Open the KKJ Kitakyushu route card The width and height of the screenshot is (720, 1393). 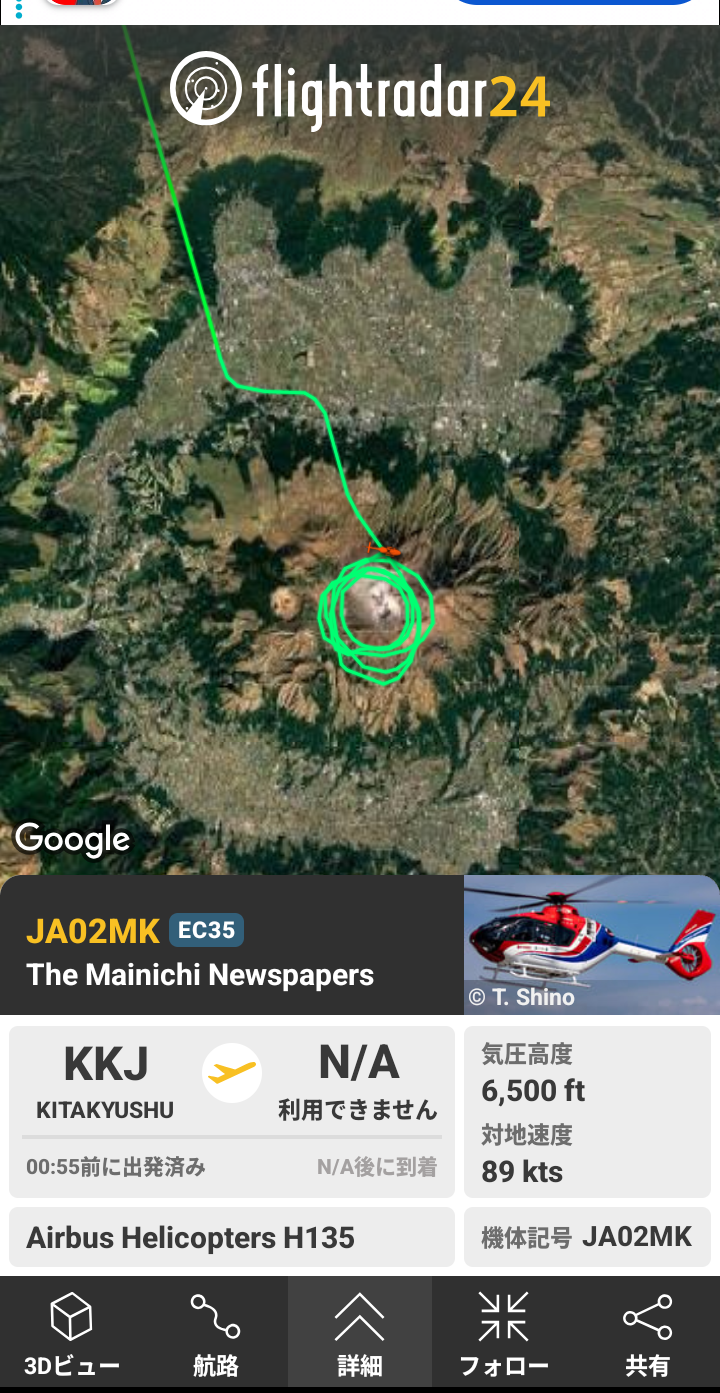[x=232, y=1110]
